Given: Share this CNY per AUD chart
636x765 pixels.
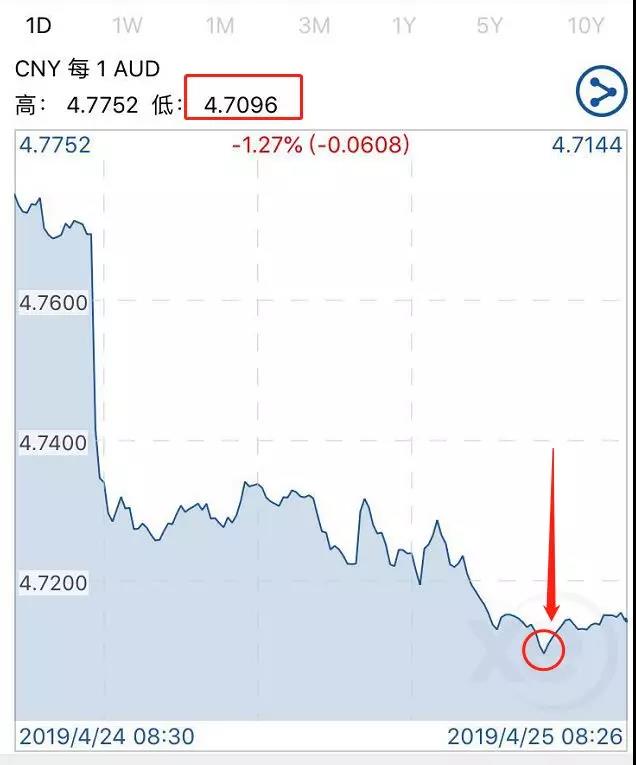Looking at the screenshot, I should (601, 93).
